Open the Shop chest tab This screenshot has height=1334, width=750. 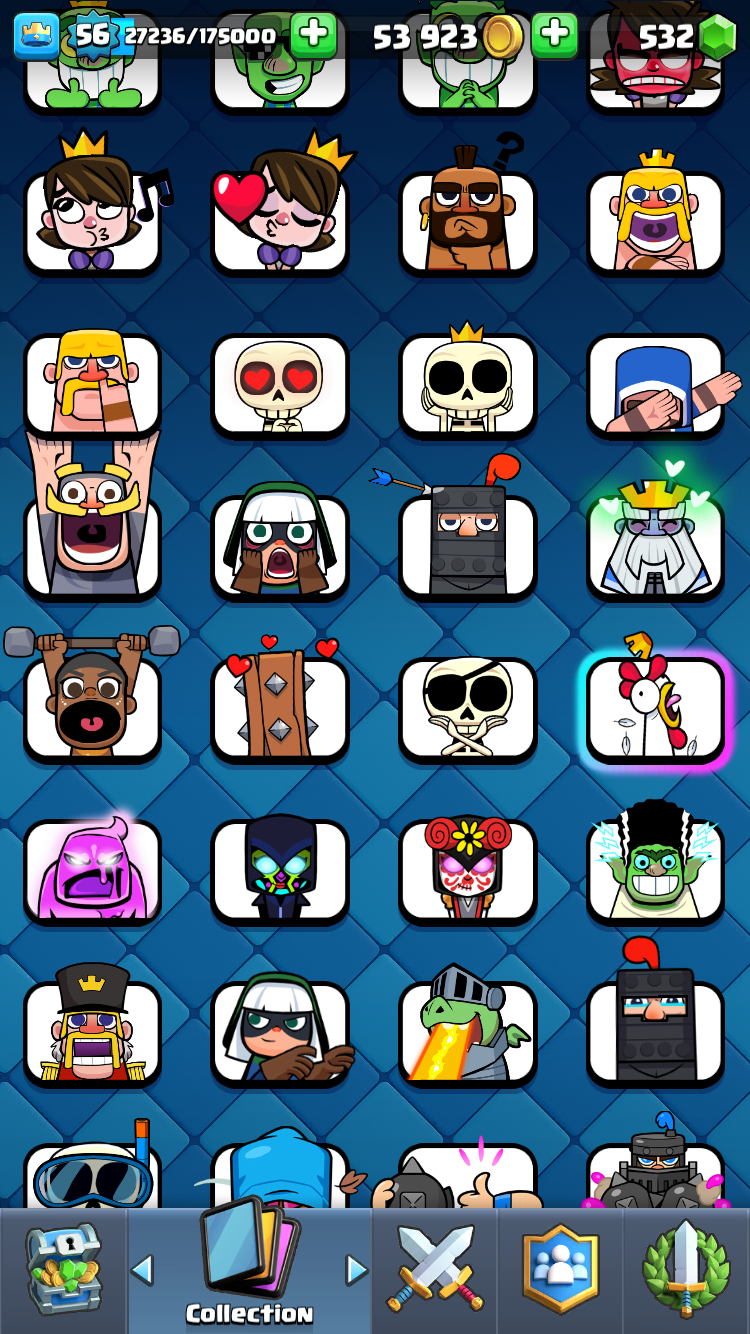(62, 1270)
